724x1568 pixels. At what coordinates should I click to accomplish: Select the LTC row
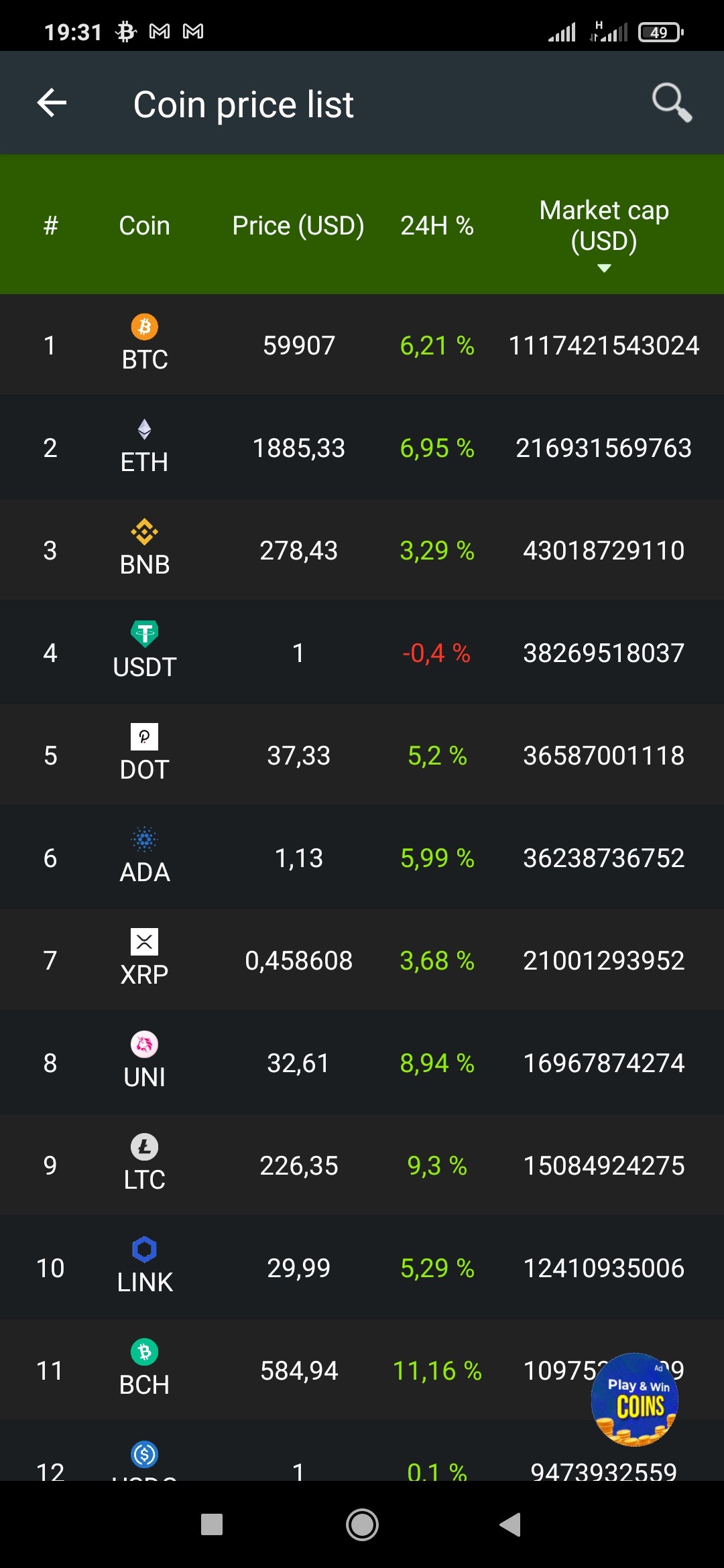[362, 1165]
